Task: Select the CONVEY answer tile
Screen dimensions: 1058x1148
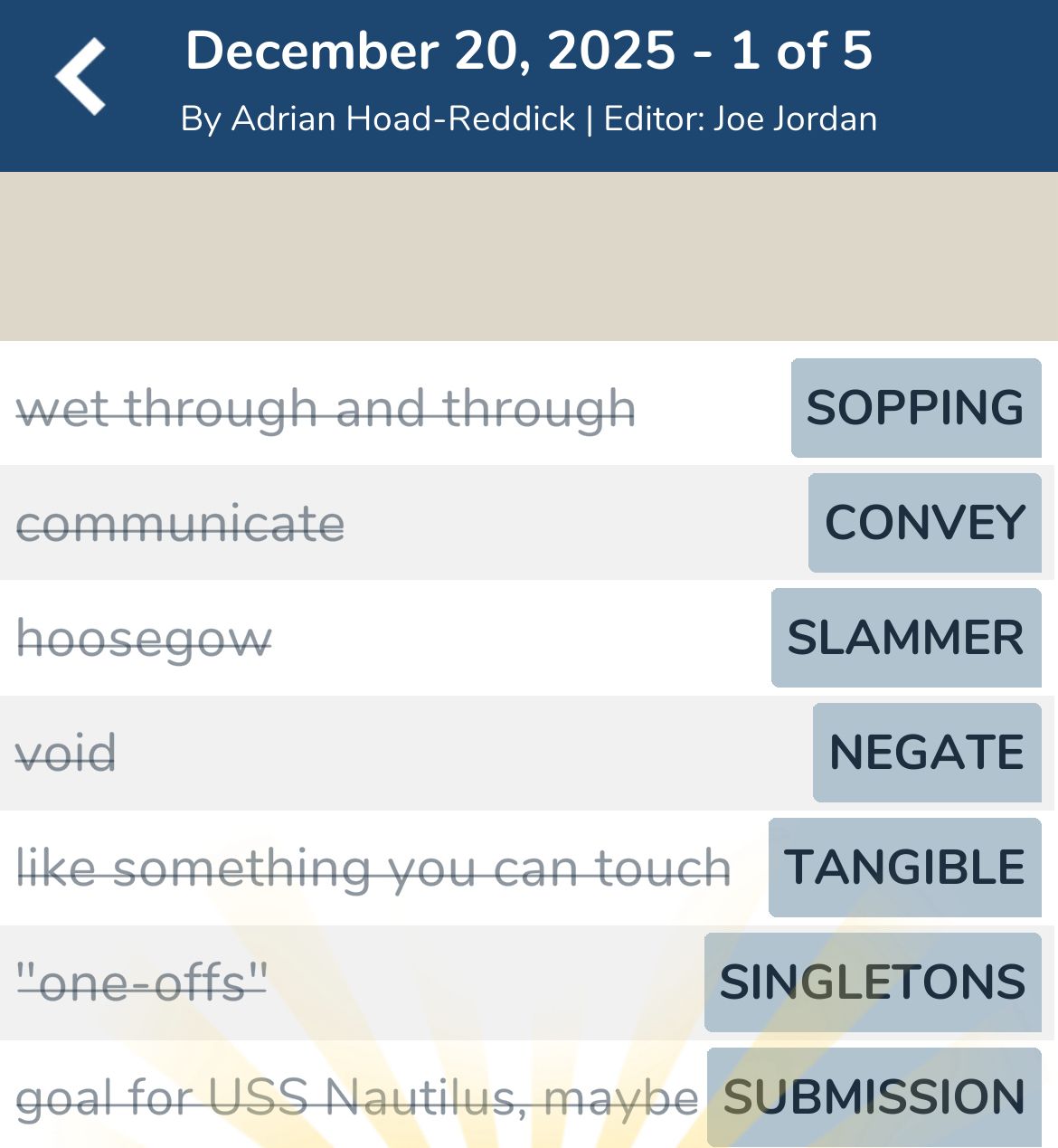Action: [x=923, y=523]
